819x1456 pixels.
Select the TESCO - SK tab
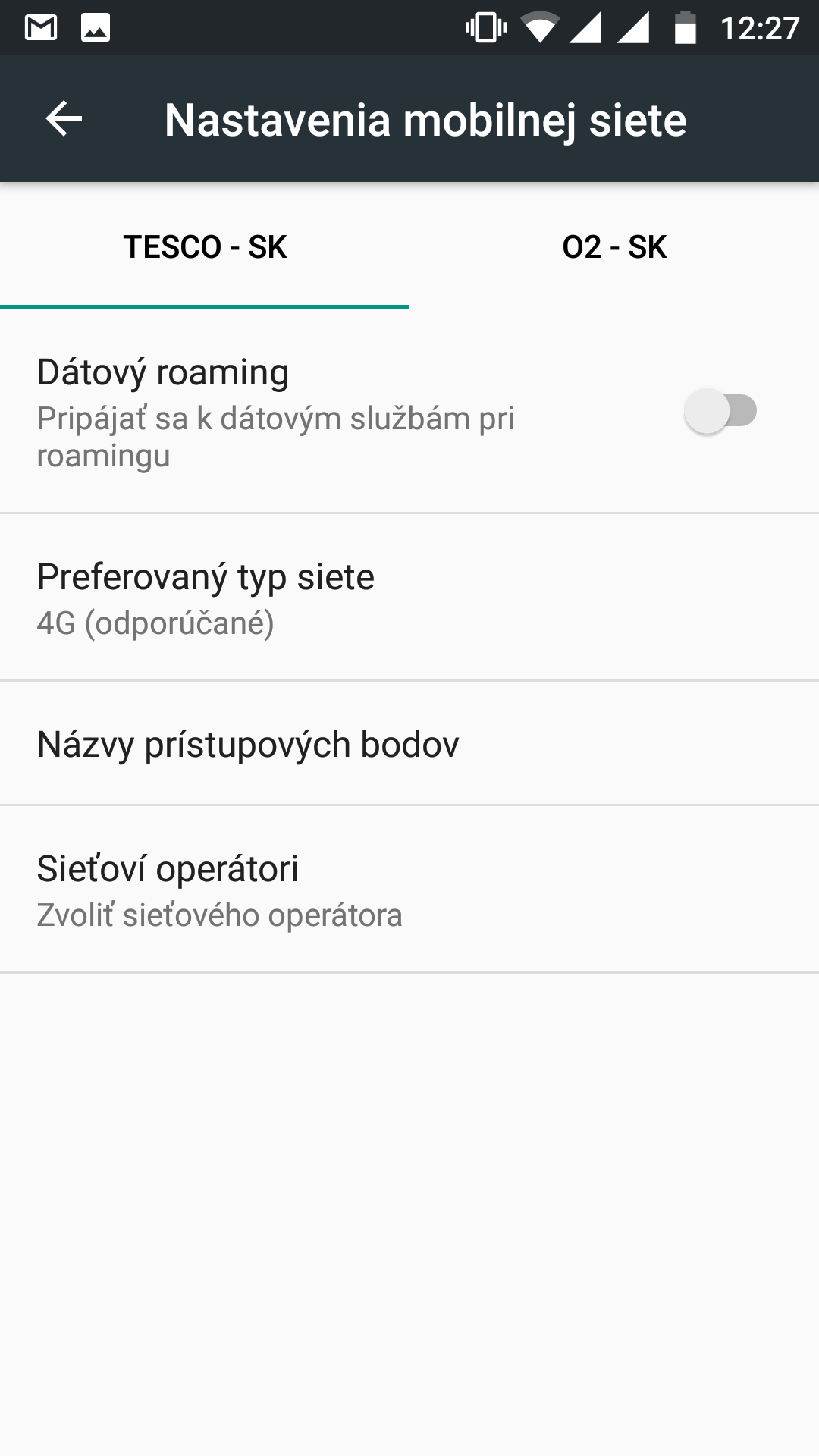(205, 247)
